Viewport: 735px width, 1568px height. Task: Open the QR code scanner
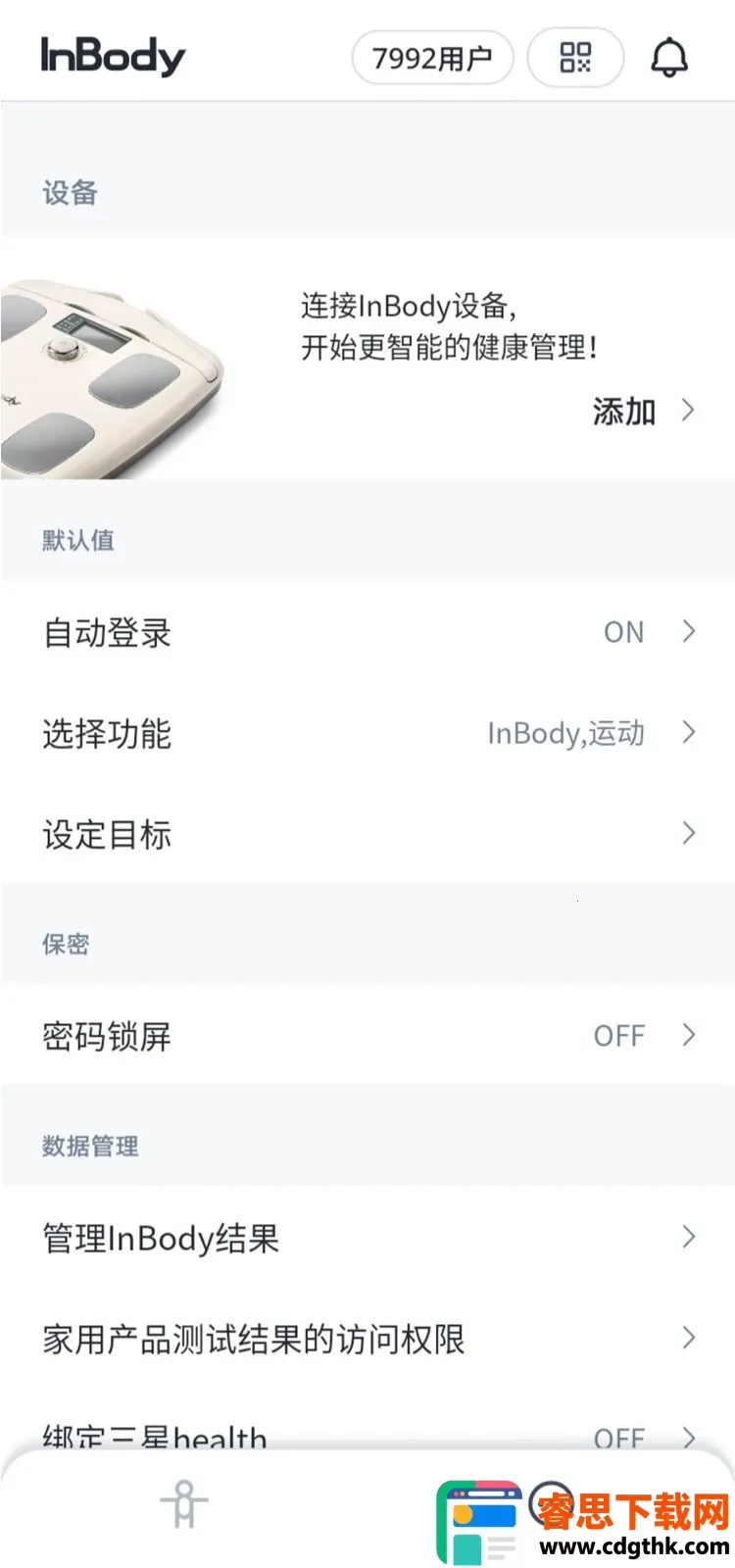(x=575, y=58)
